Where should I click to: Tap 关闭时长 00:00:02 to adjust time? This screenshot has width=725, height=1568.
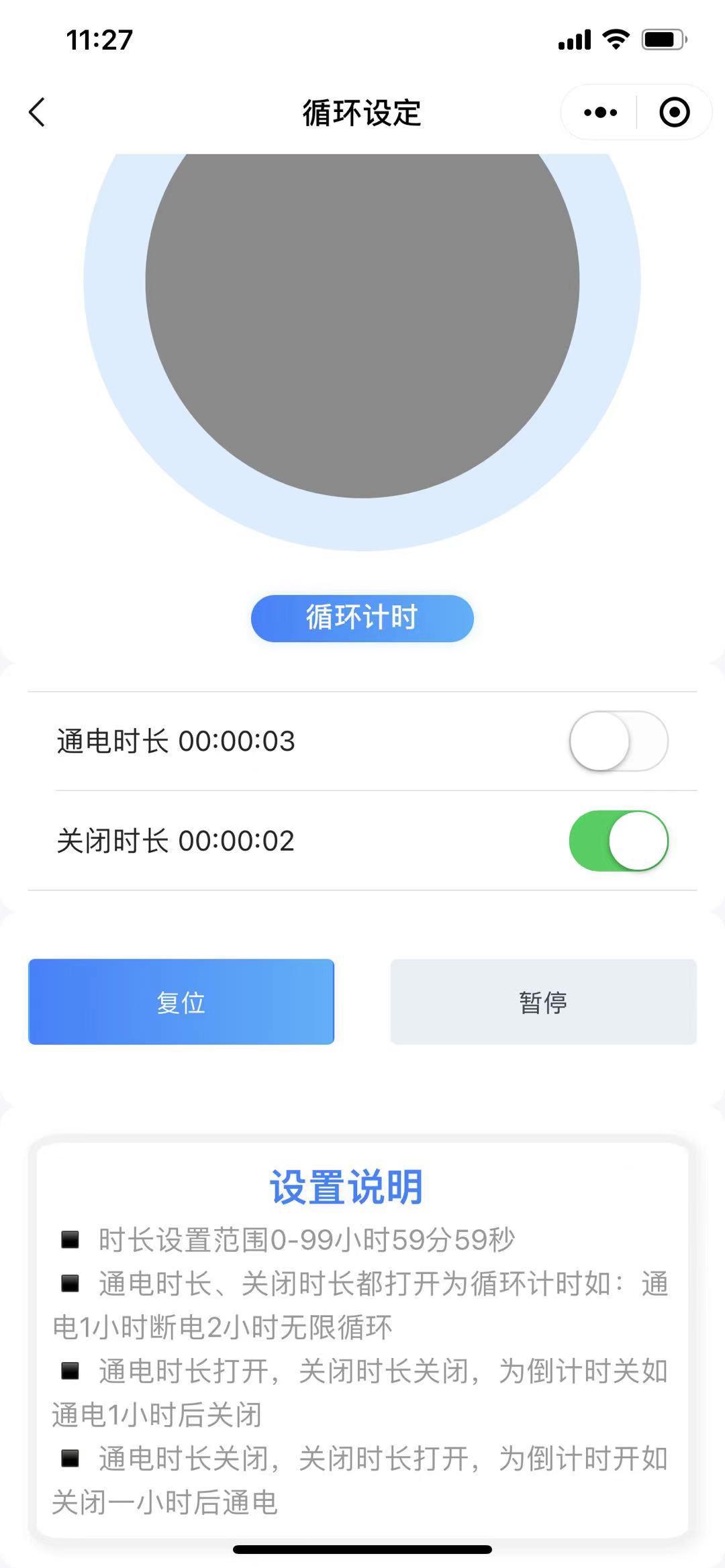point(175,841)
